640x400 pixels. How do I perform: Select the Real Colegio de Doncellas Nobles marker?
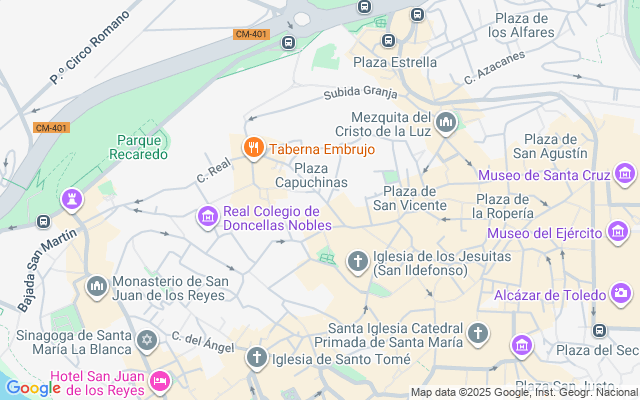pyautogui.click(x=208, y=216)
